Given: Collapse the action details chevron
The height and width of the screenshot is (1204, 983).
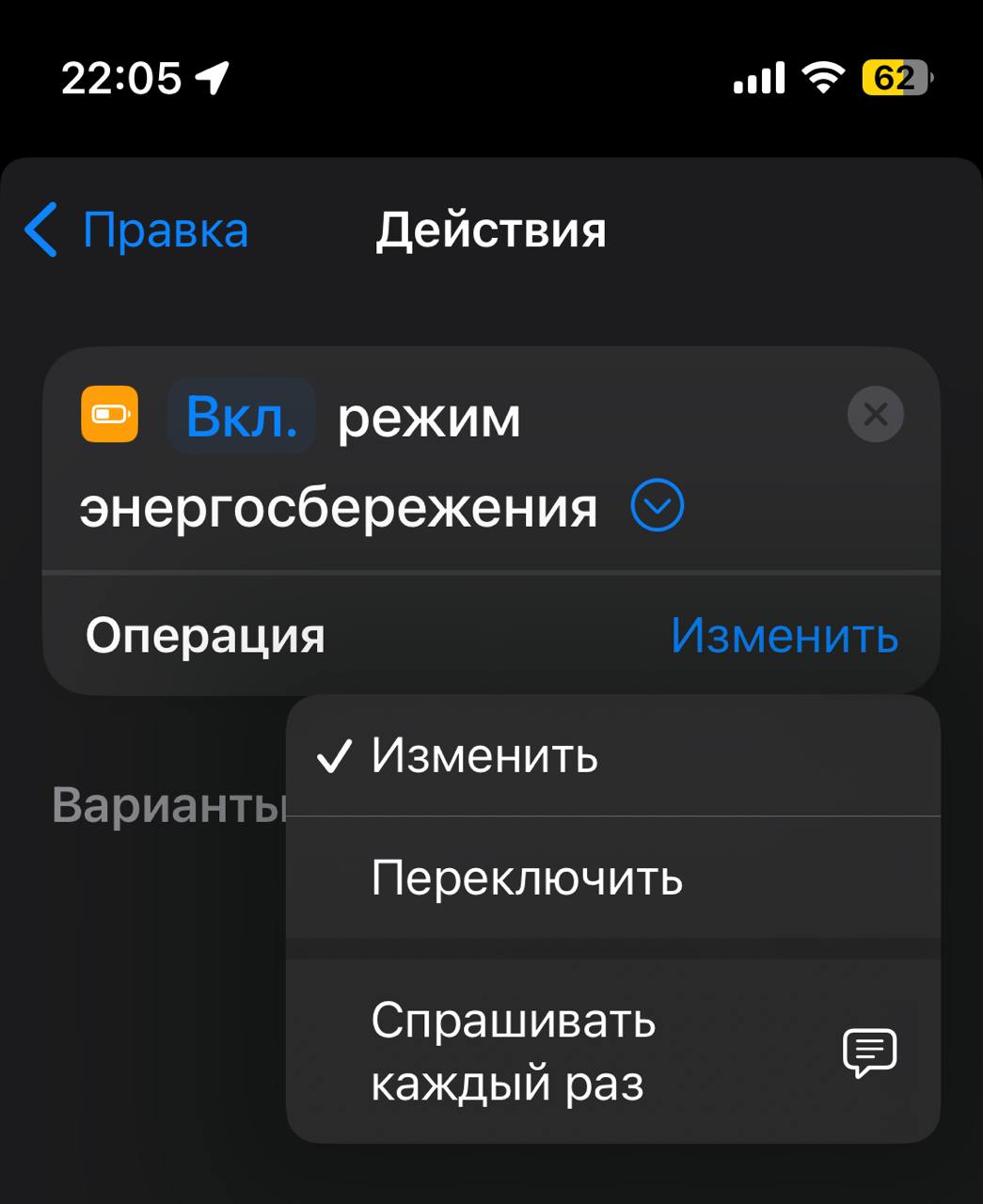Looking at the screenshot, I should click(x=657, y=506).
